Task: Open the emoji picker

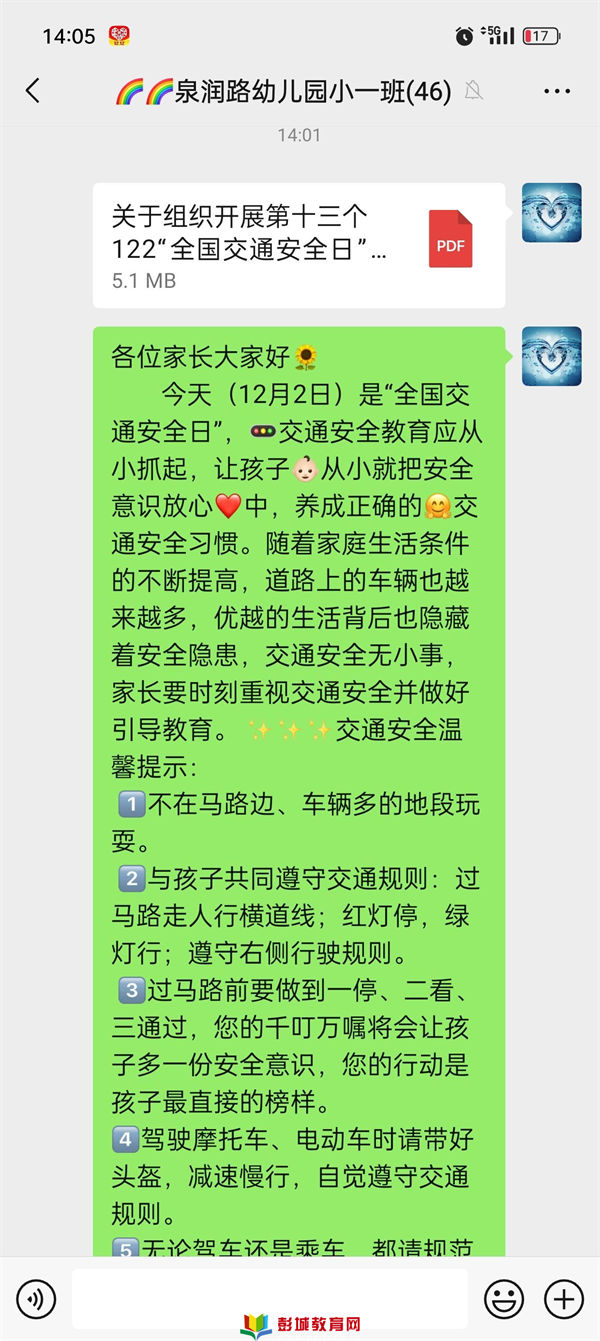Action: point(503,1299)
